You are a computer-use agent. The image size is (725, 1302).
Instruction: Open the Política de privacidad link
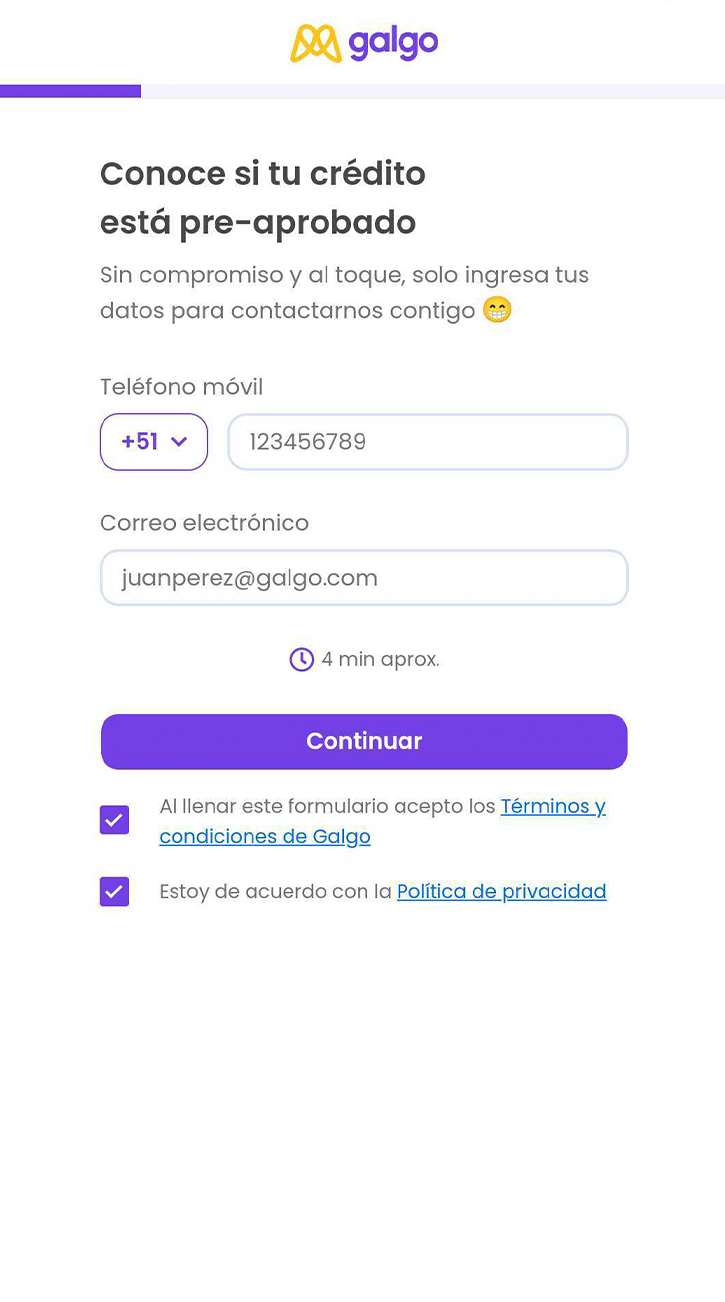(502, 891)
